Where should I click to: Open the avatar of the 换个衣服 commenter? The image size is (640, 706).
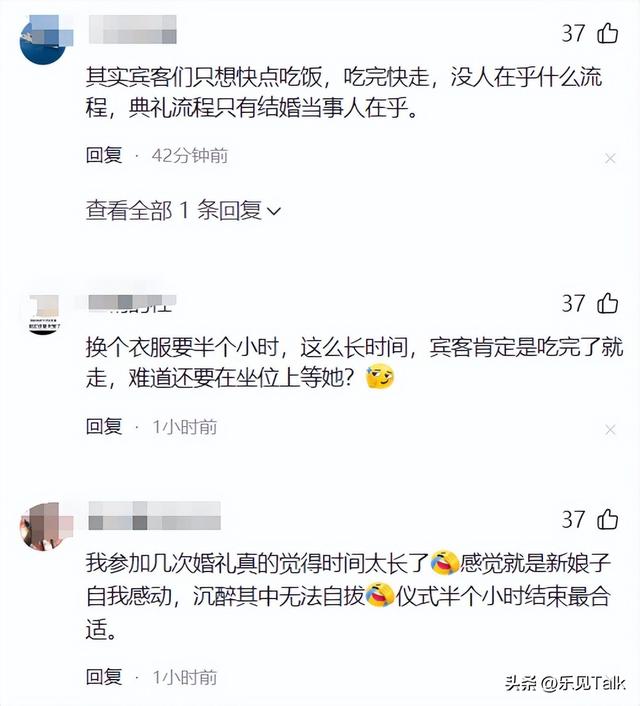44,314
